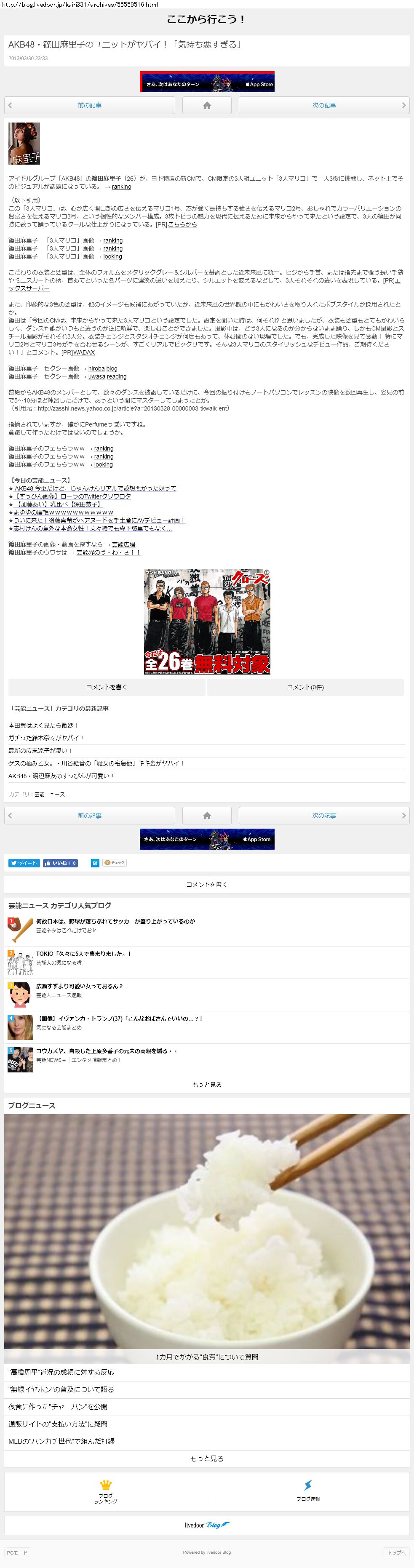The image size is (414, 1568).
Task: Go to the next article (次の記事) at top
Action: pyautogui.click(x=323, y=105)
